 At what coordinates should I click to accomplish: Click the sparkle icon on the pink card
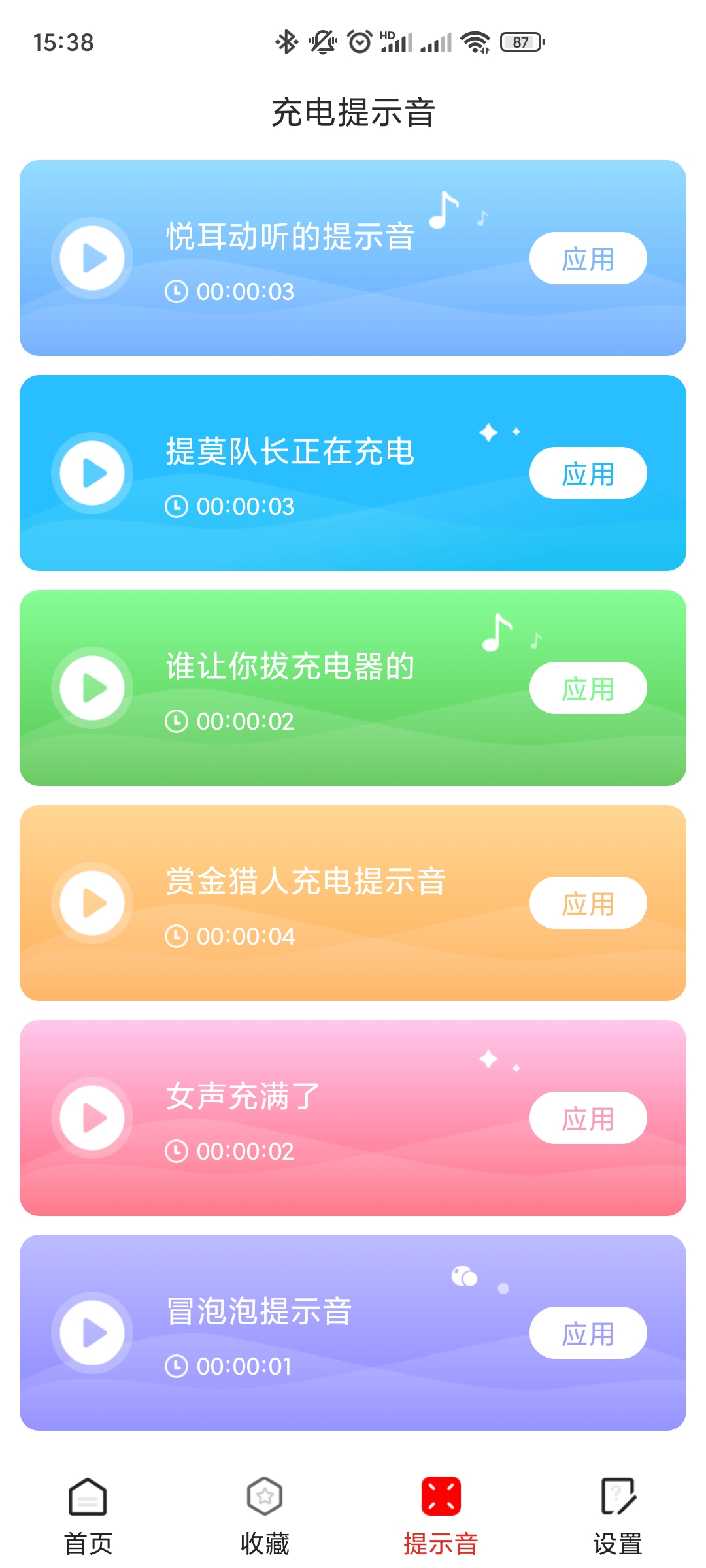[487, 1058]
